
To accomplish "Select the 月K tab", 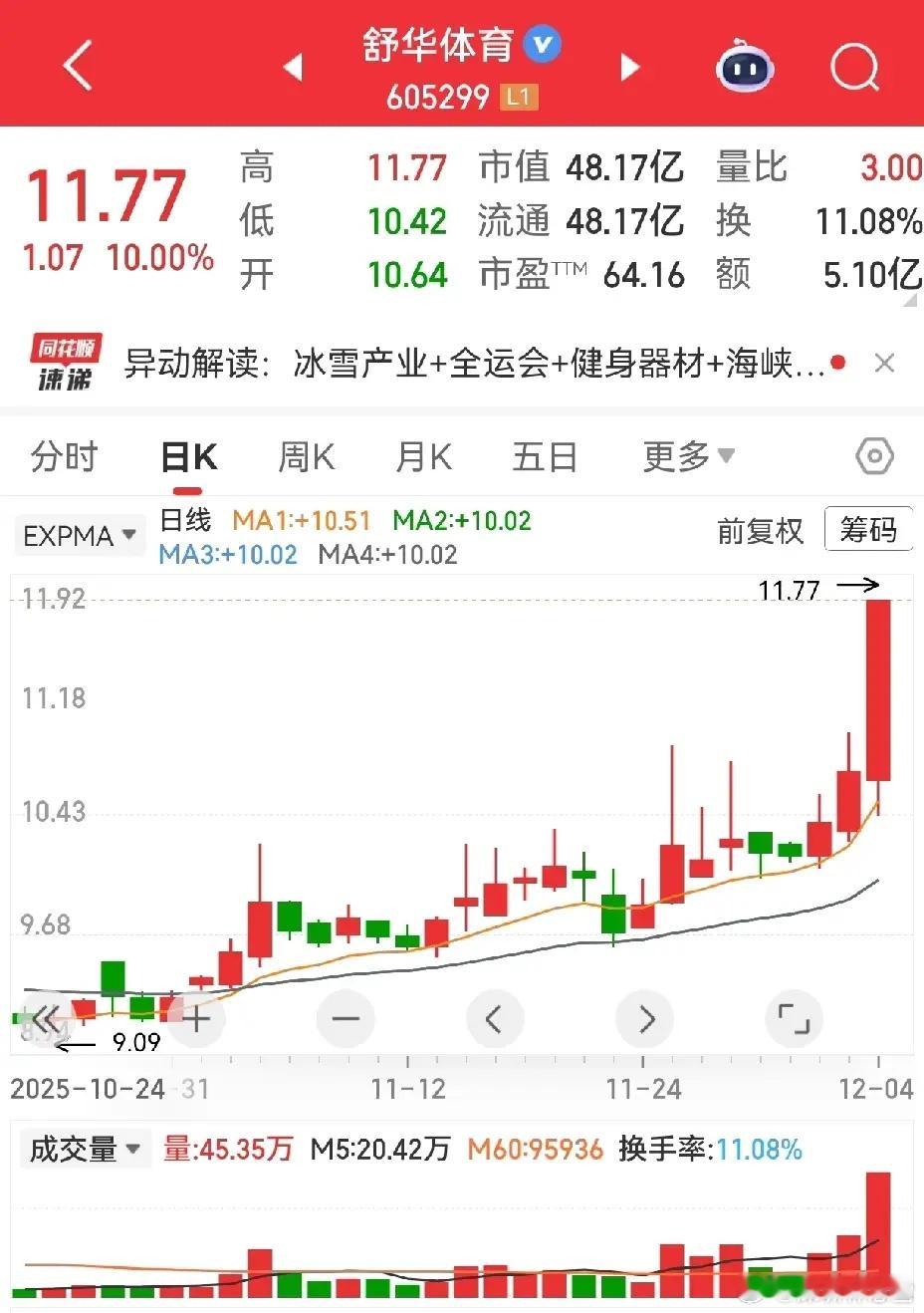I will (x=424, y=457).
